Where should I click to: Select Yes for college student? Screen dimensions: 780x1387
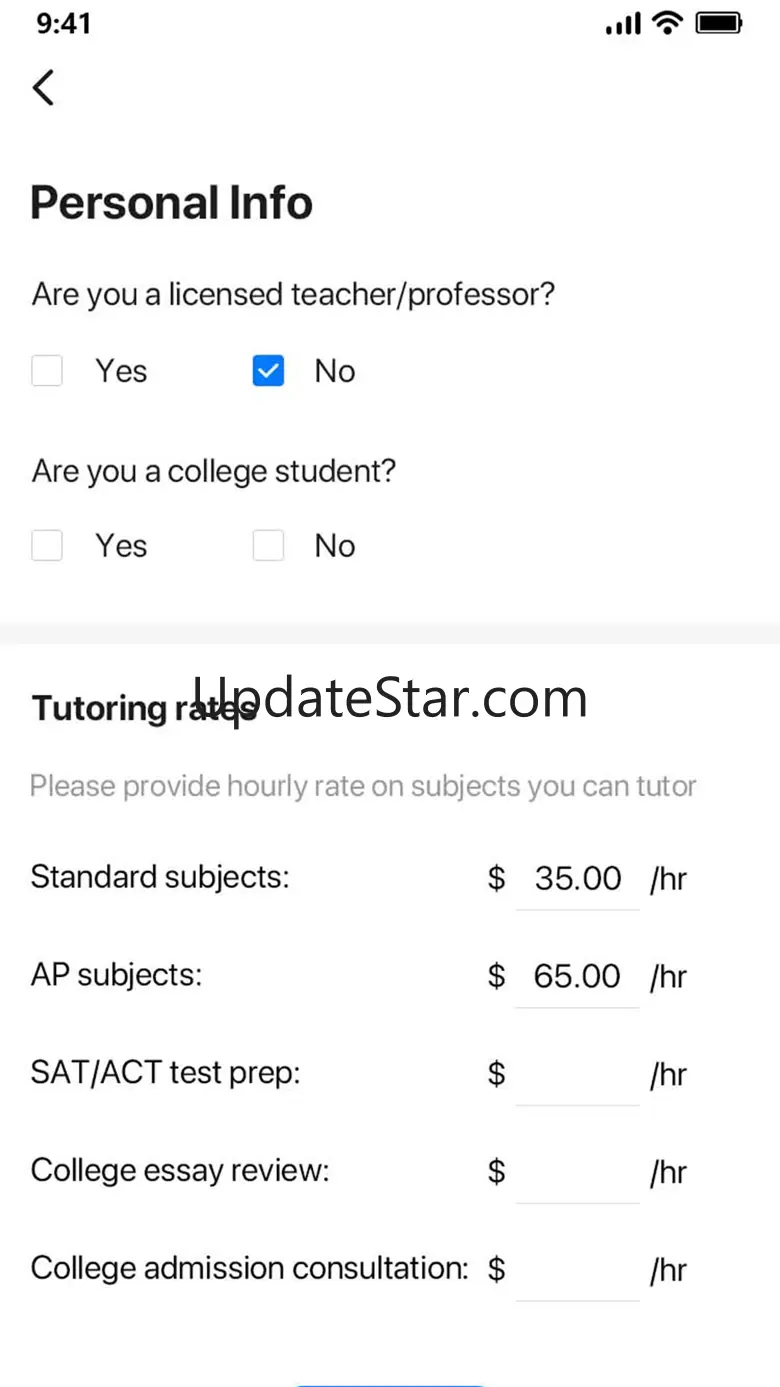coord(47,546)
